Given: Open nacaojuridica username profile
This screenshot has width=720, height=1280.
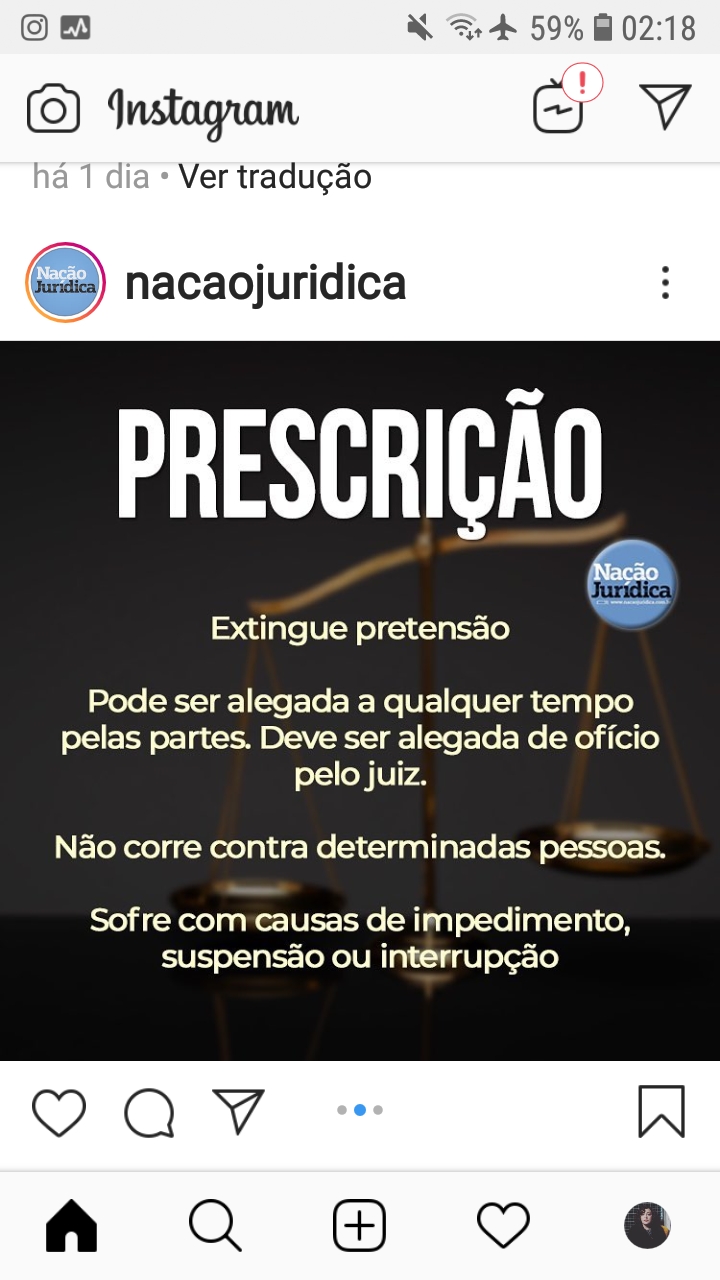Looking at the screenshot, I should click(265, 284).
